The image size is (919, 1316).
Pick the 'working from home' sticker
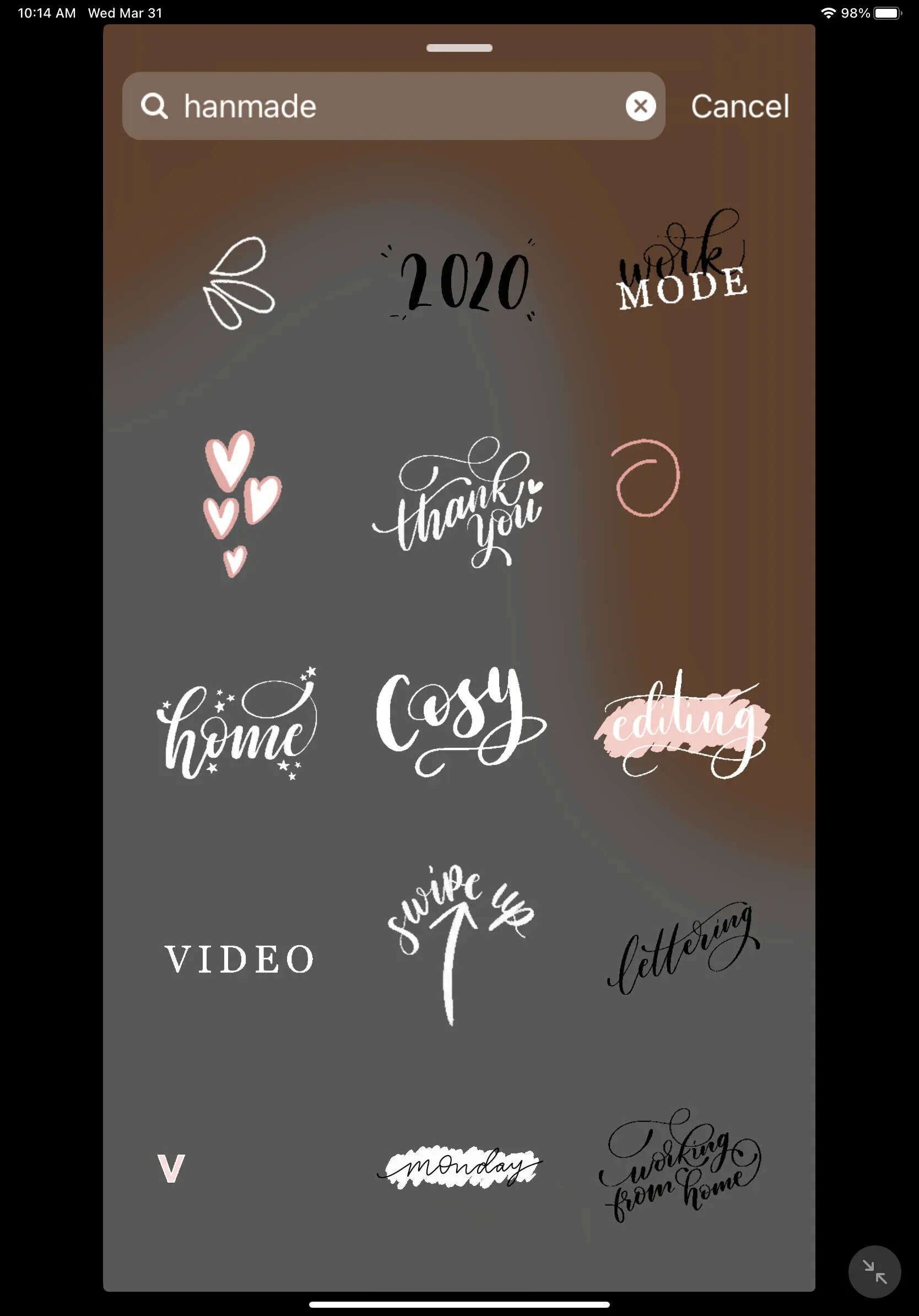tap(680, 1167)
